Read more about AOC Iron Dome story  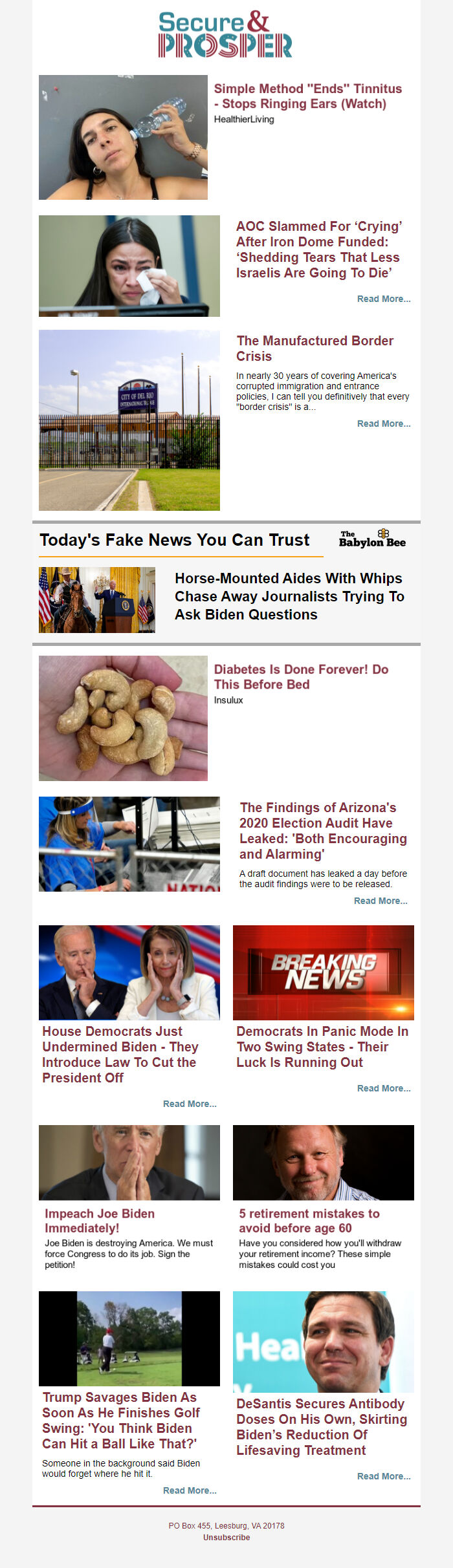pos(383,299)
